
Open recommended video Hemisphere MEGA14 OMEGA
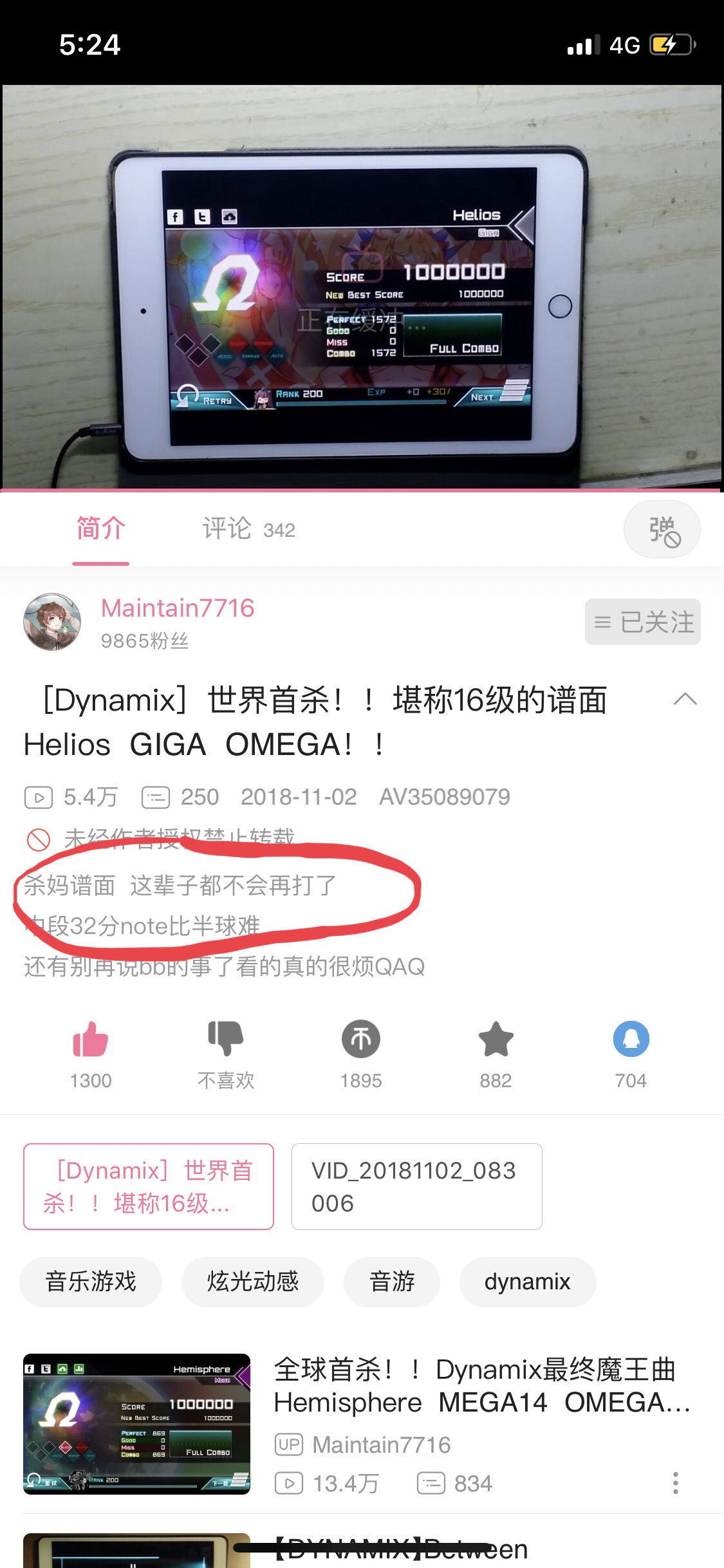pos(483,1386)
